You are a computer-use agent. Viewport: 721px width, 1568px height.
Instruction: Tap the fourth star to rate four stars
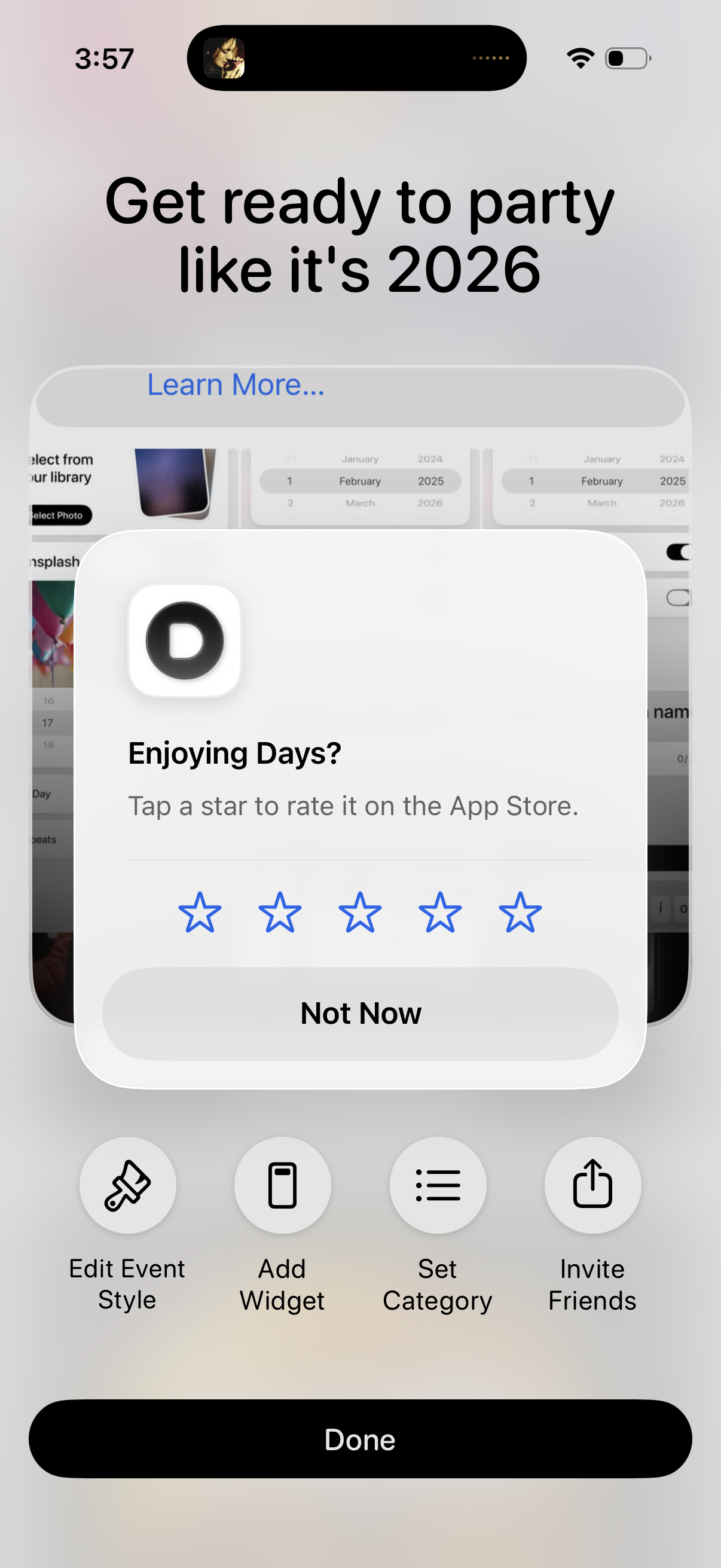tap(439, 911)
